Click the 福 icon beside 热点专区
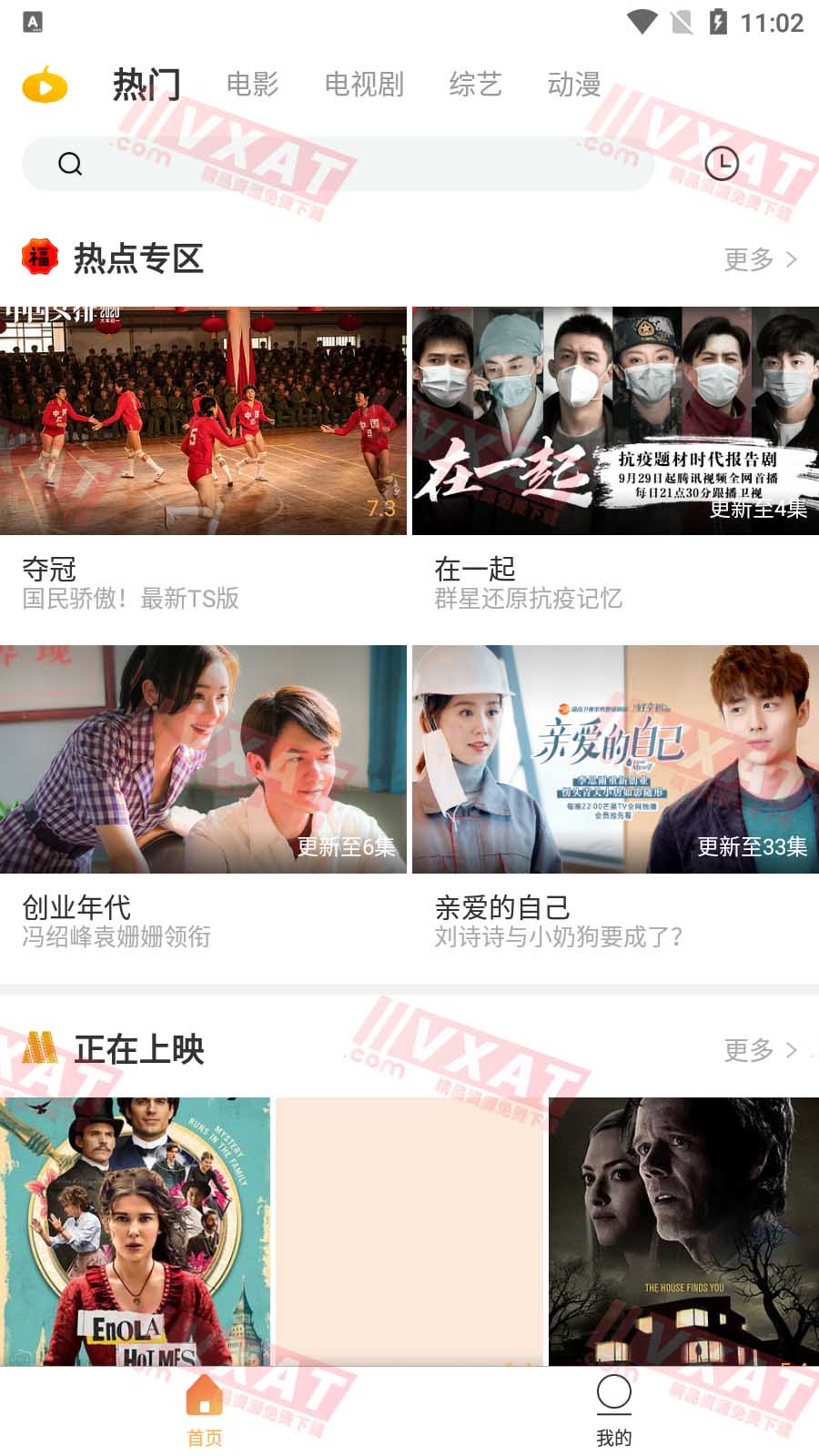 tap(38, 257)
